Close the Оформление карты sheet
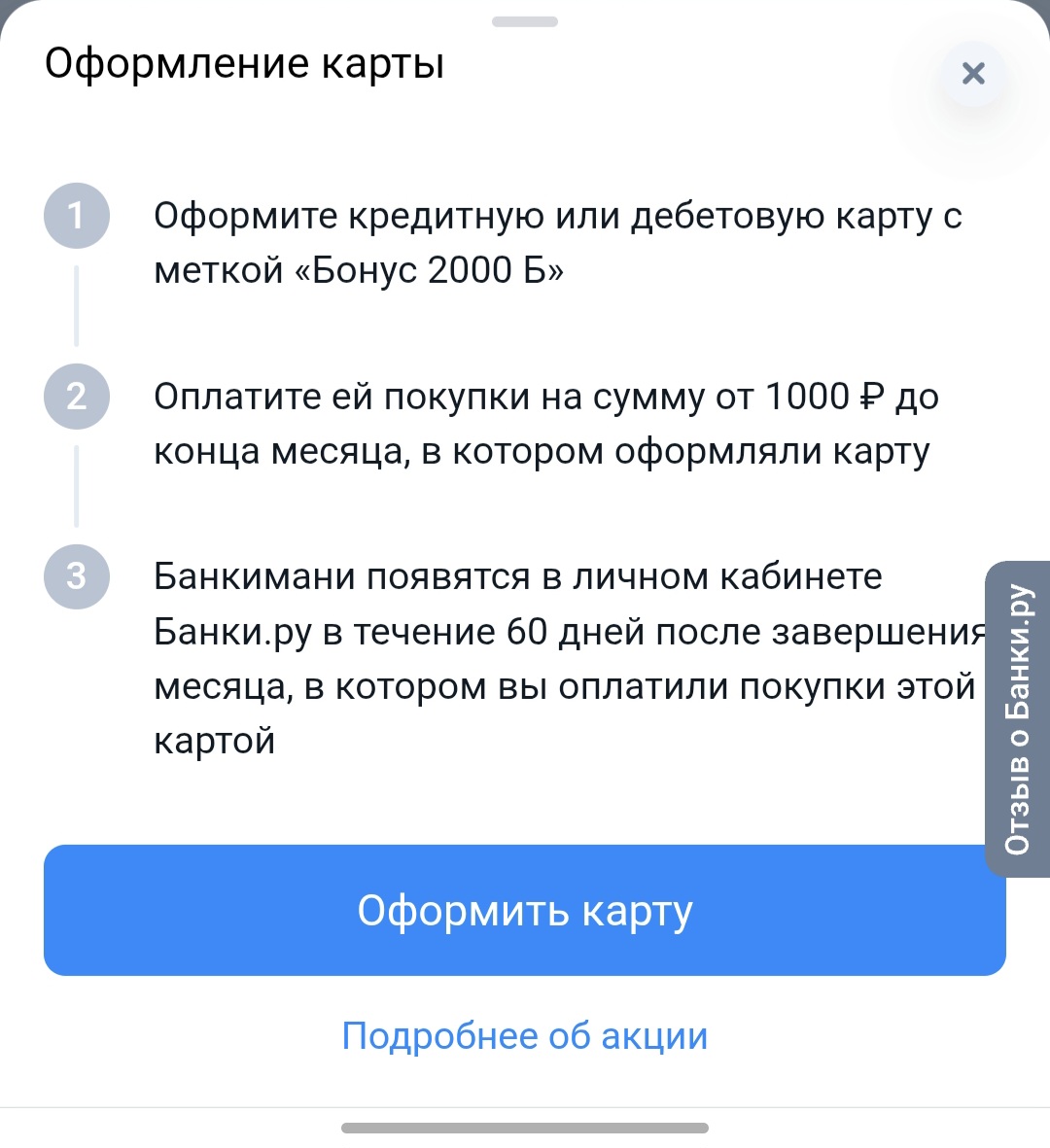The height and width of the screenshot is (1148, 1050). coord(972,74)
